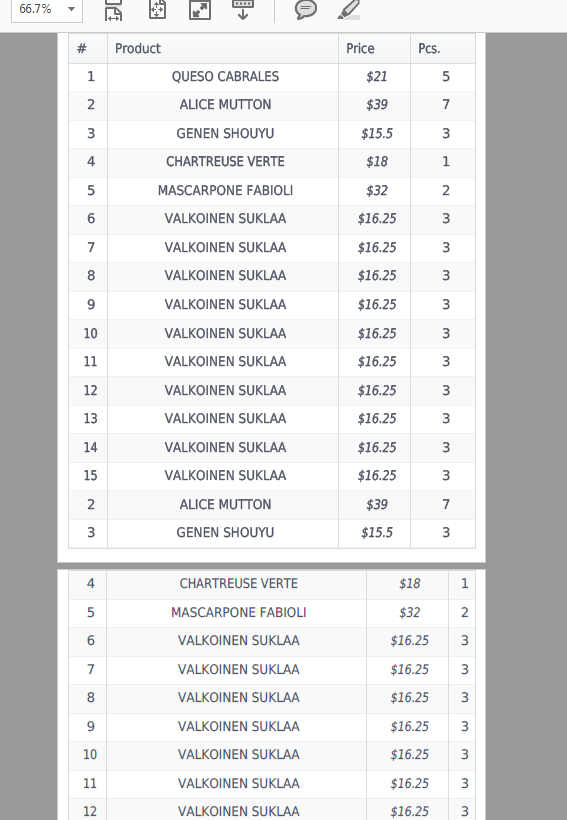Select the fit-to-width page tool

coord(114,9)
